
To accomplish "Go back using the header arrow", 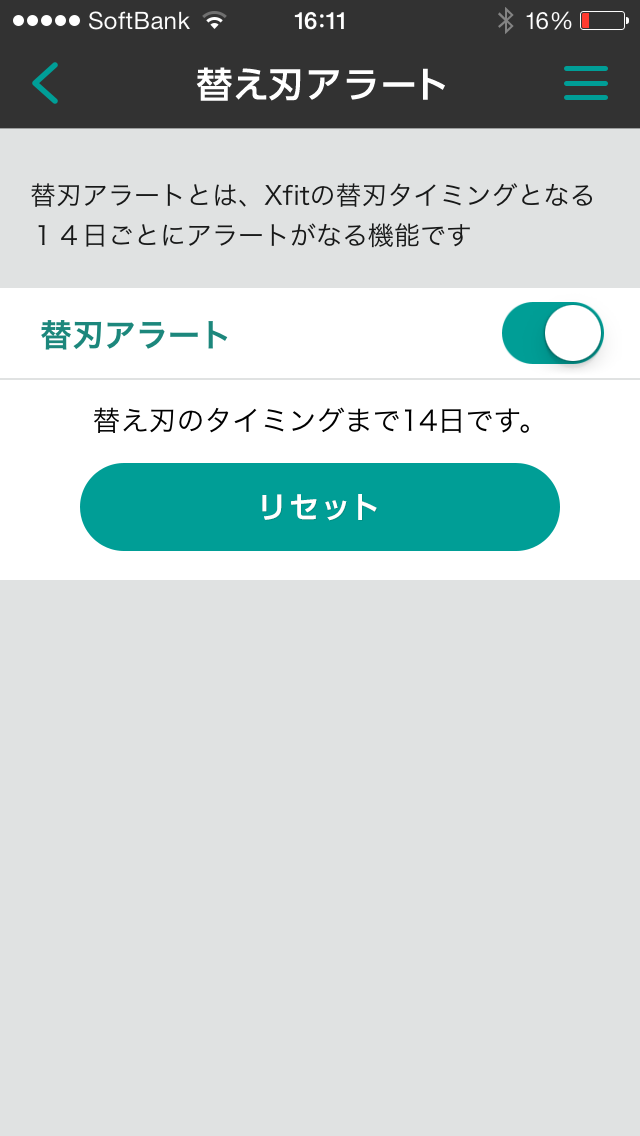I will click(x=45, y=83).
